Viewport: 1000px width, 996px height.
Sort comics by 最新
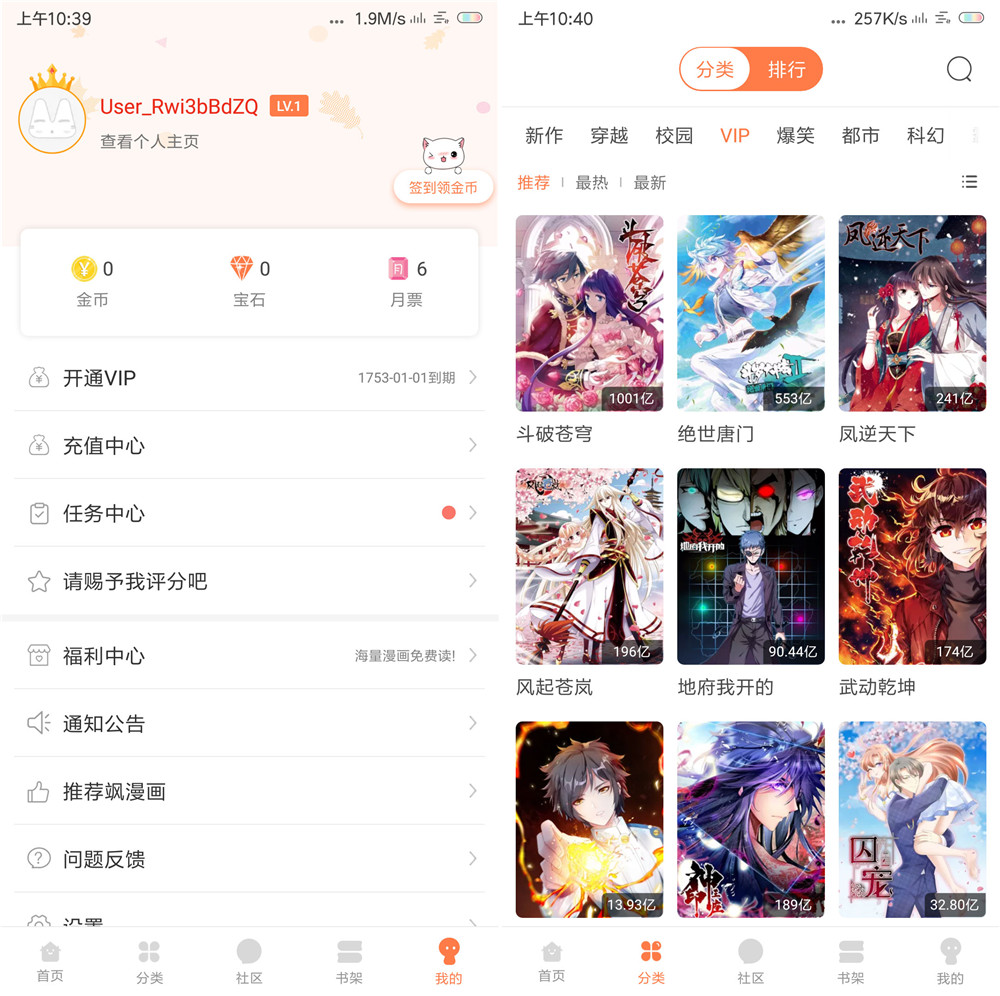[x=649, y=182]
